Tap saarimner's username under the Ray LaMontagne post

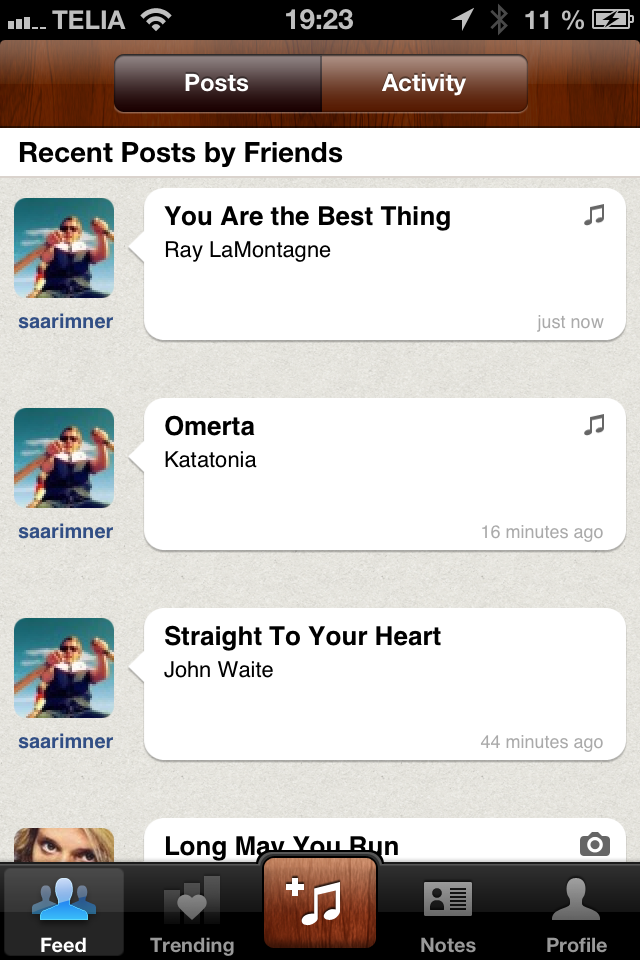(x=65, y=321)
